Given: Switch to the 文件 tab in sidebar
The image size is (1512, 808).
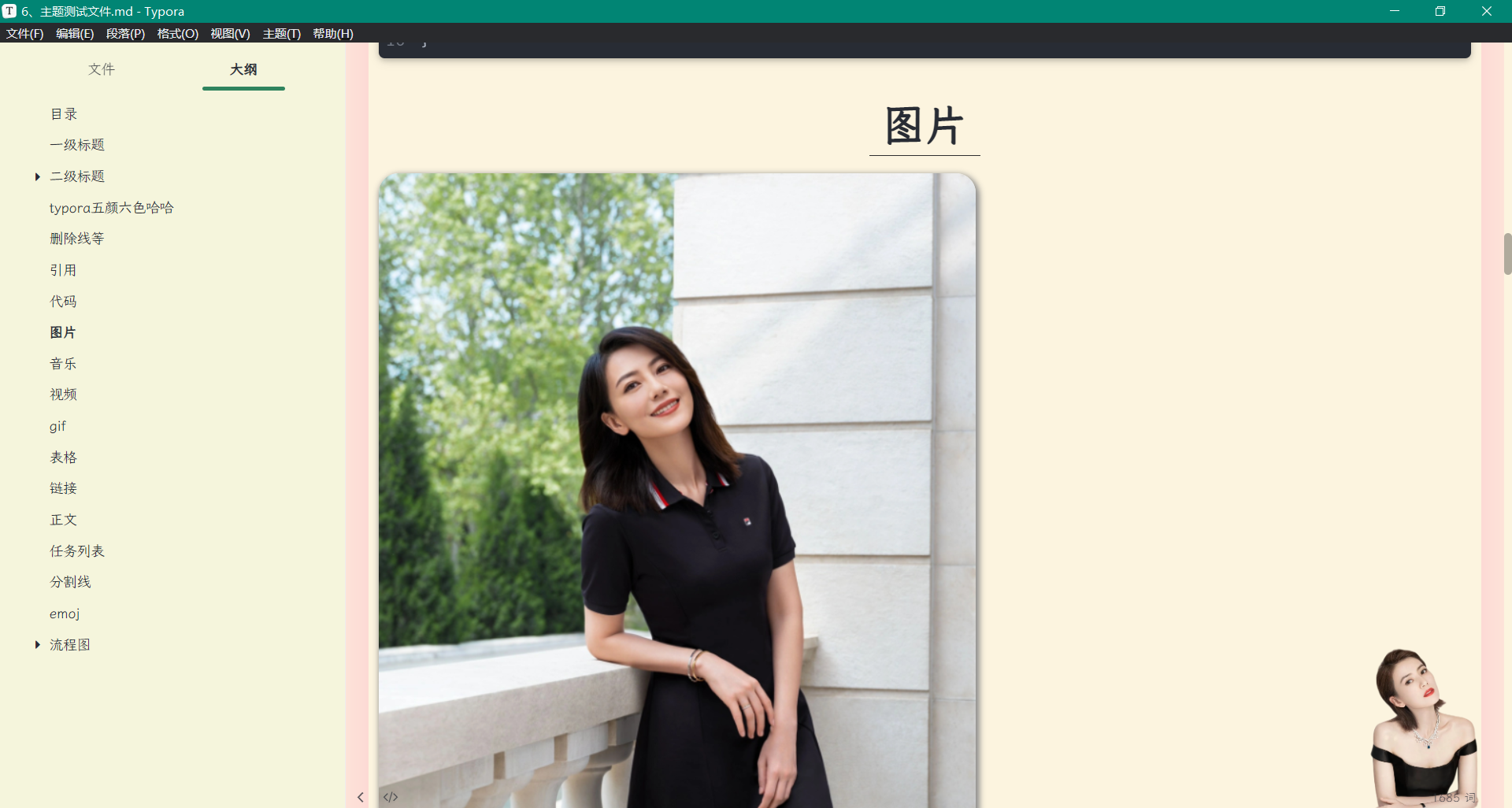Looking at the screenshot, I should click(x=102, y=69).
